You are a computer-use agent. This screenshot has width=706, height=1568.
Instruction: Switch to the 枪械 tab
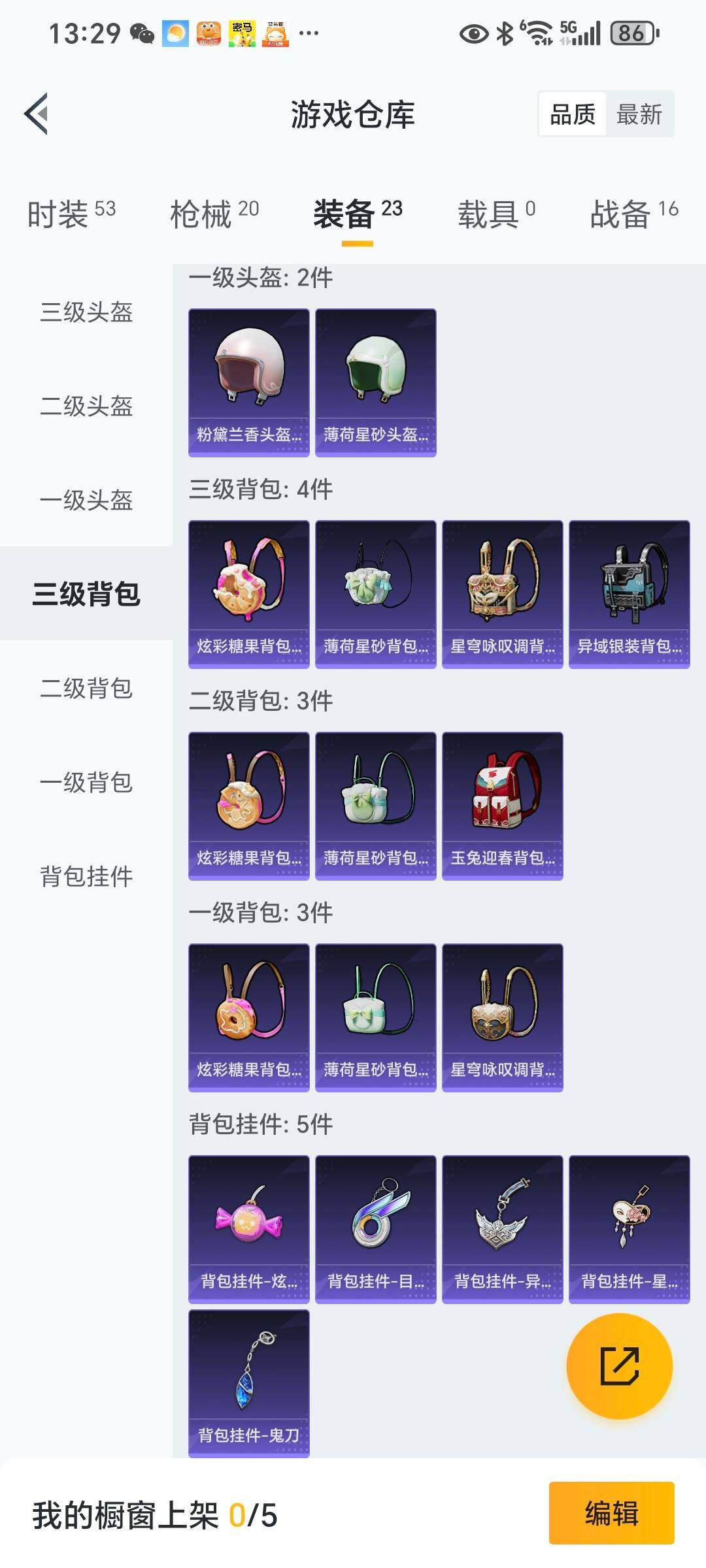click(214, 213)
